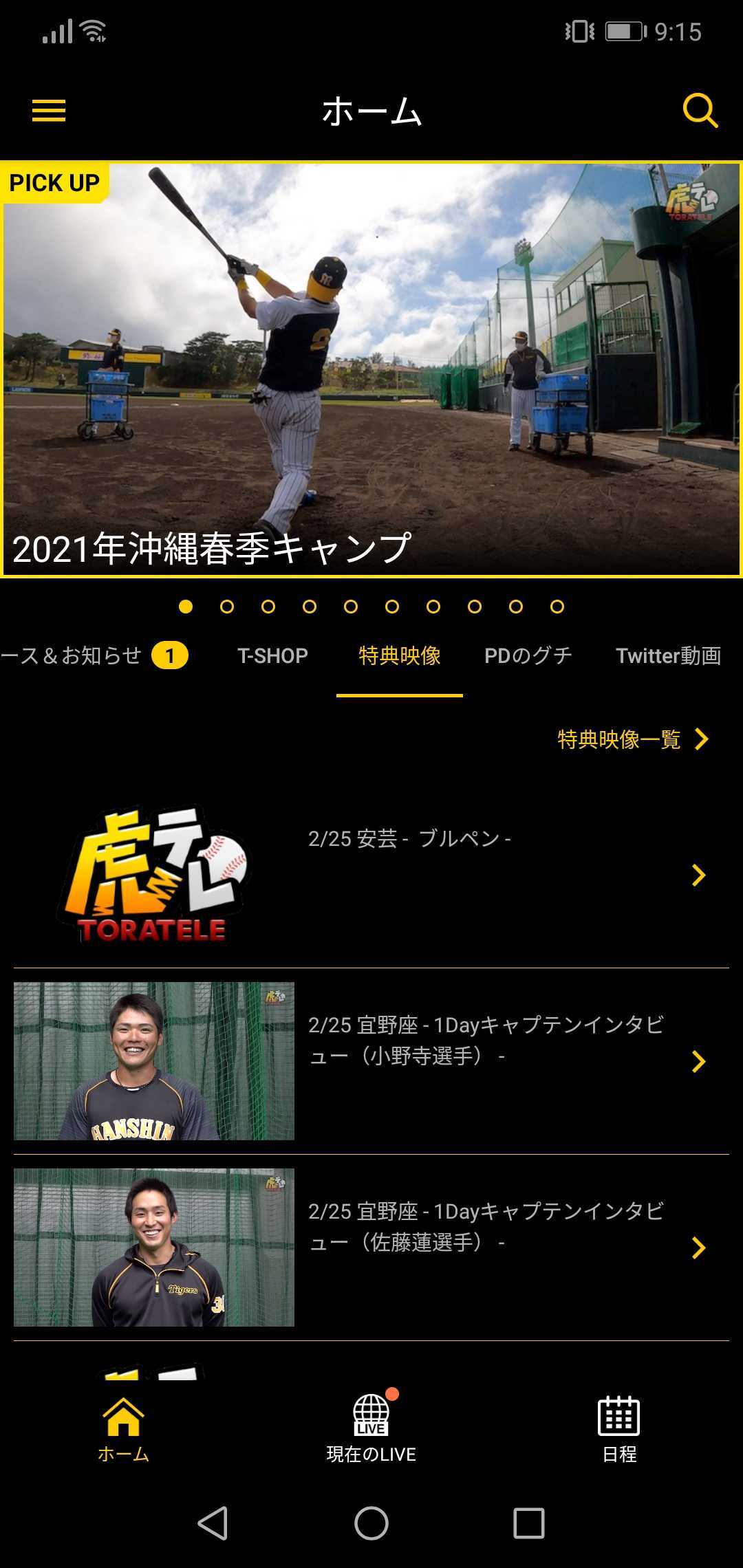The image size is (743, 1568).
Task: Open the 小野寺選手 1Day captain interview
Action: pos(371,1061)
